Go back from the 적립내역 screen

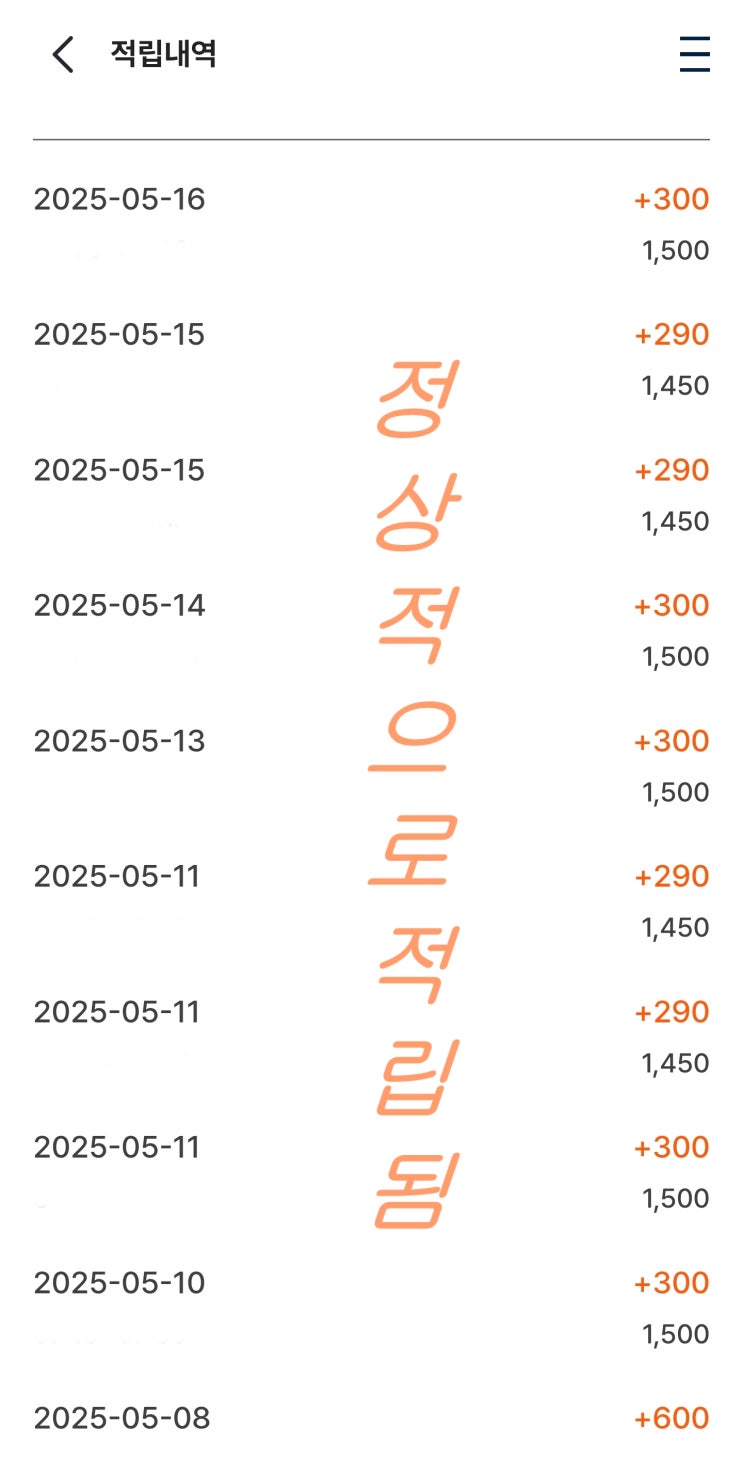click(x=63, y=55)
